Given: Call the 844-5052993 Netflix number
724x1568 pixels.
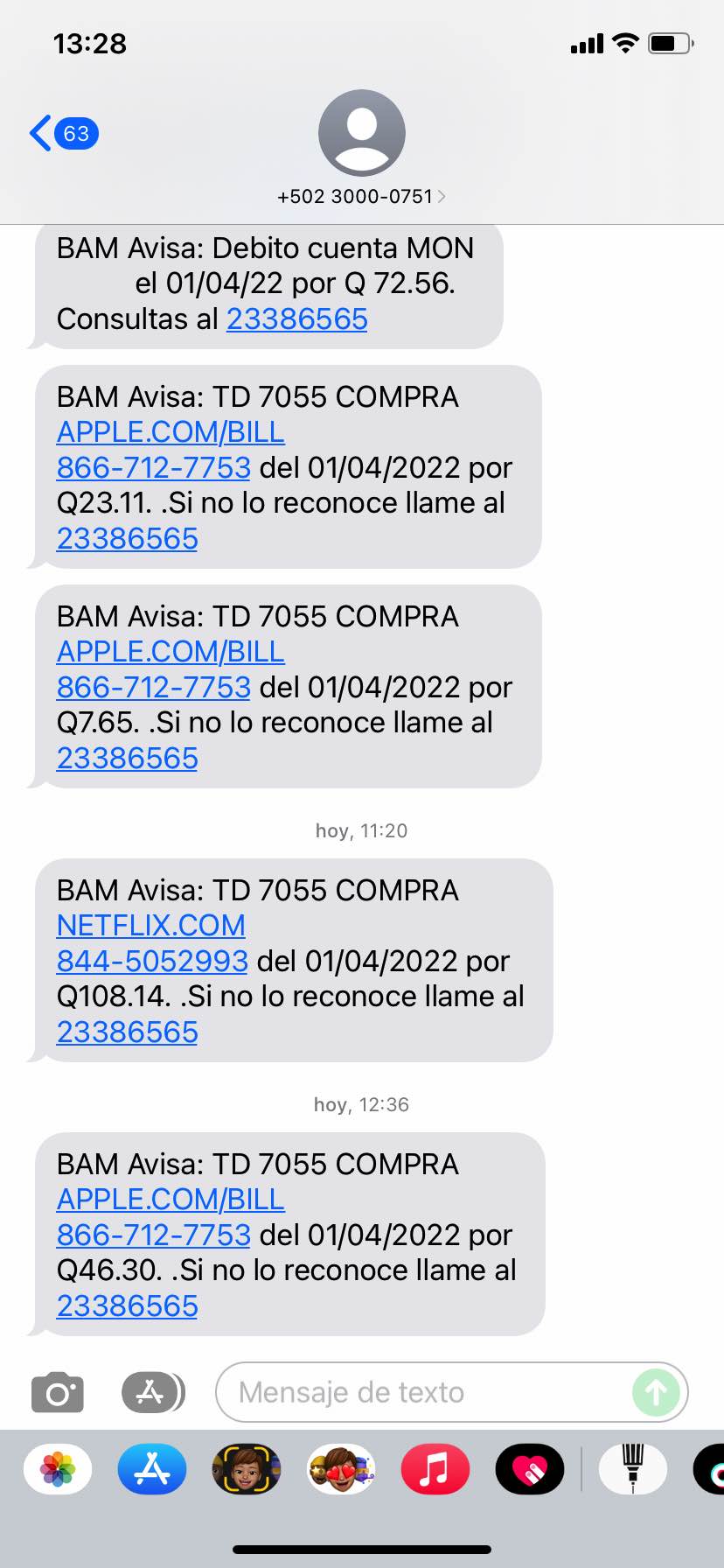Looking at the screenshot, I should pos(152,962).
